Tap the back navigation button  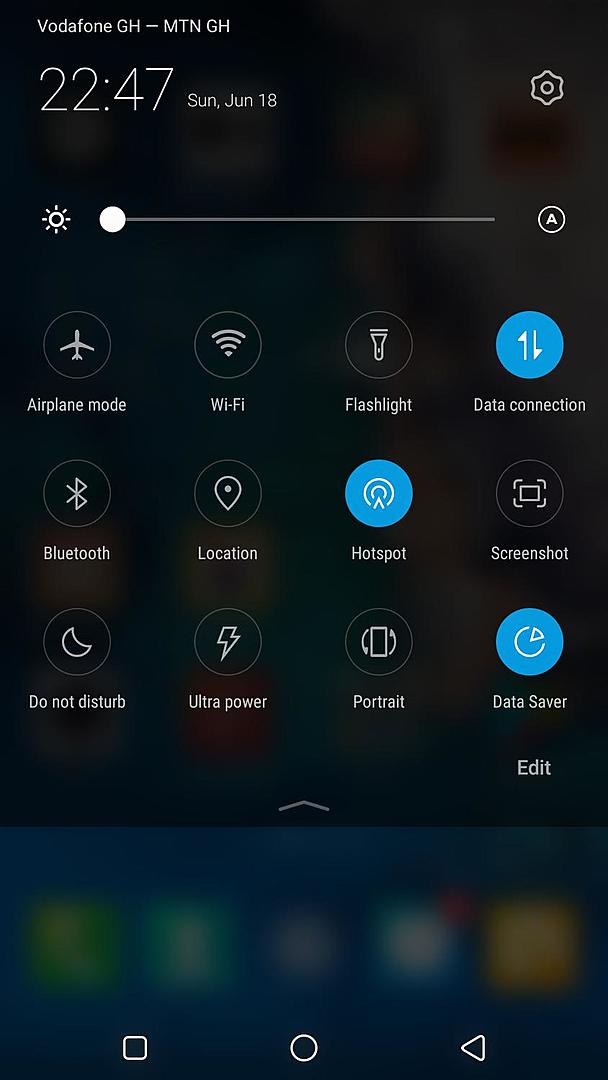click(473, 1048)
